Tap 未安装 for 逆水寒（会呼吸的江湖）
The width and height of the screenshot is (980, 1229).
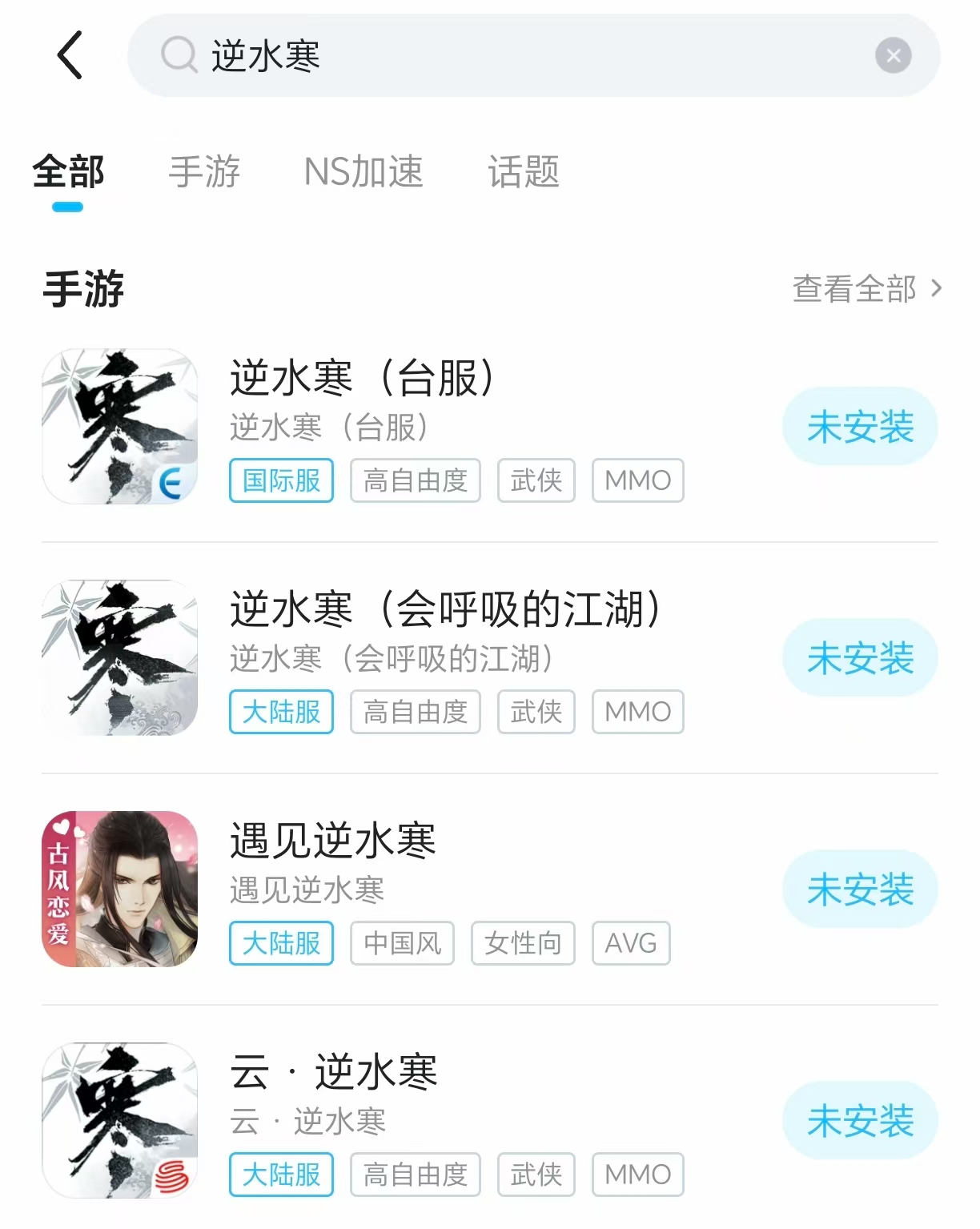[x=859, y=658]
